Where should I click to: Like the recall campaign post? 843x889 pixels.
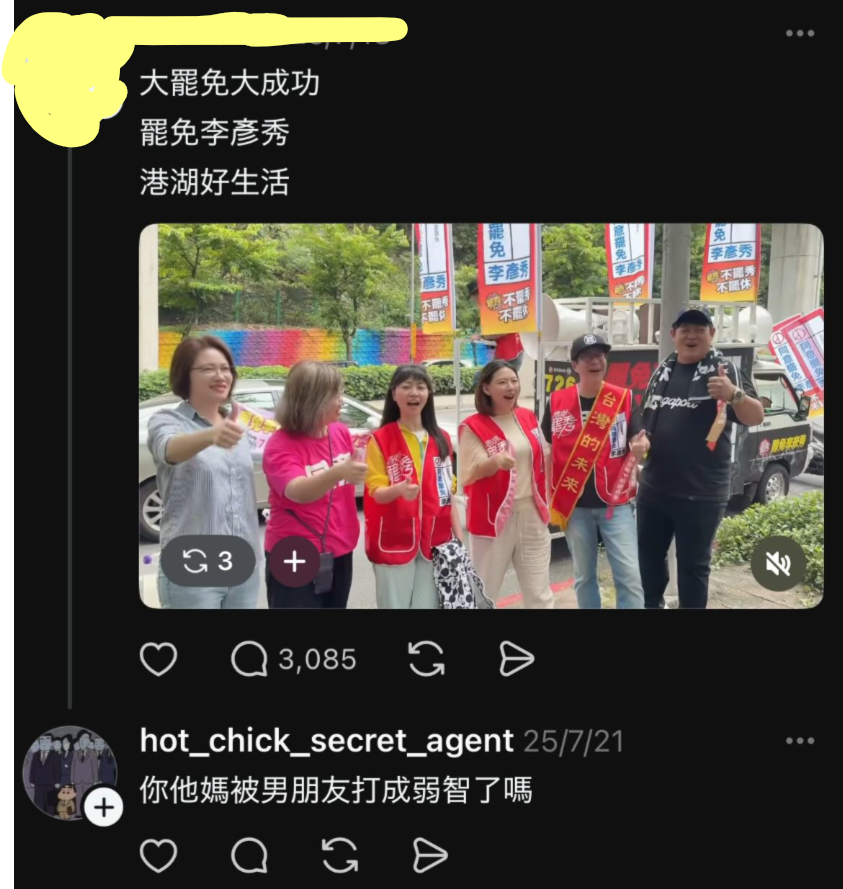pos(158,659)
